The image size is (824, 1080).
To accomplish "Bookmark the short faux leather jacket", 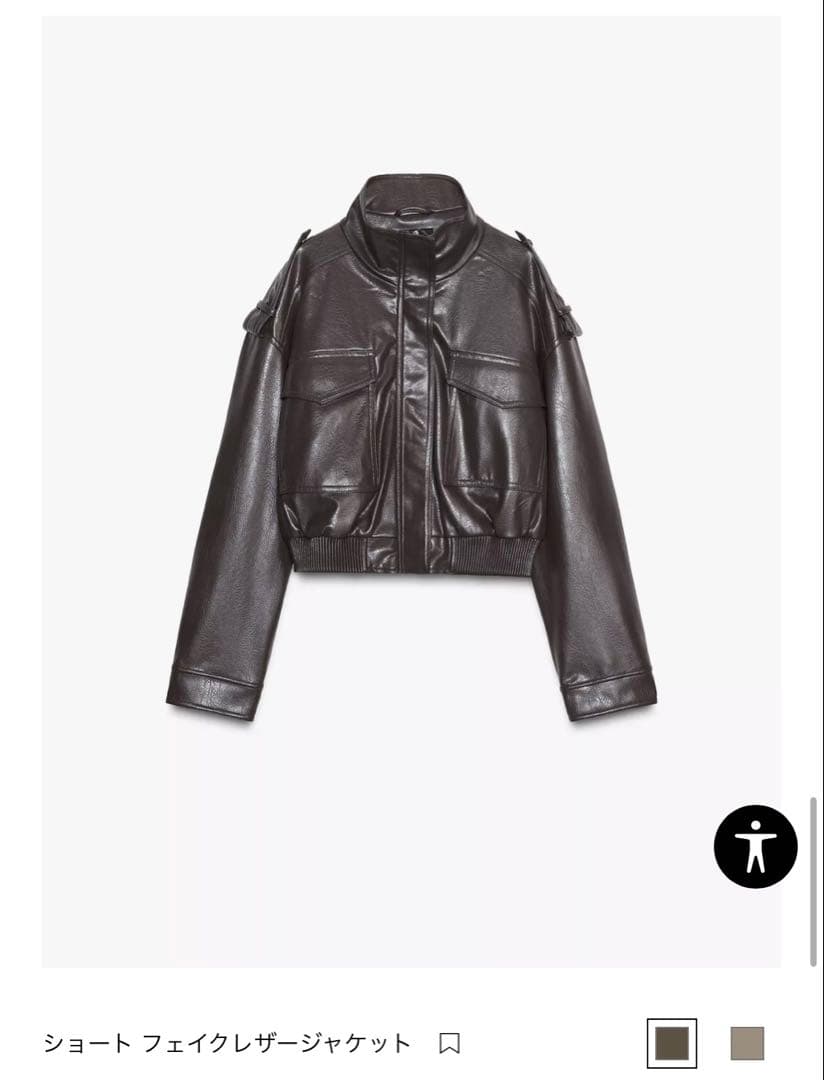I will [450, 1043].
